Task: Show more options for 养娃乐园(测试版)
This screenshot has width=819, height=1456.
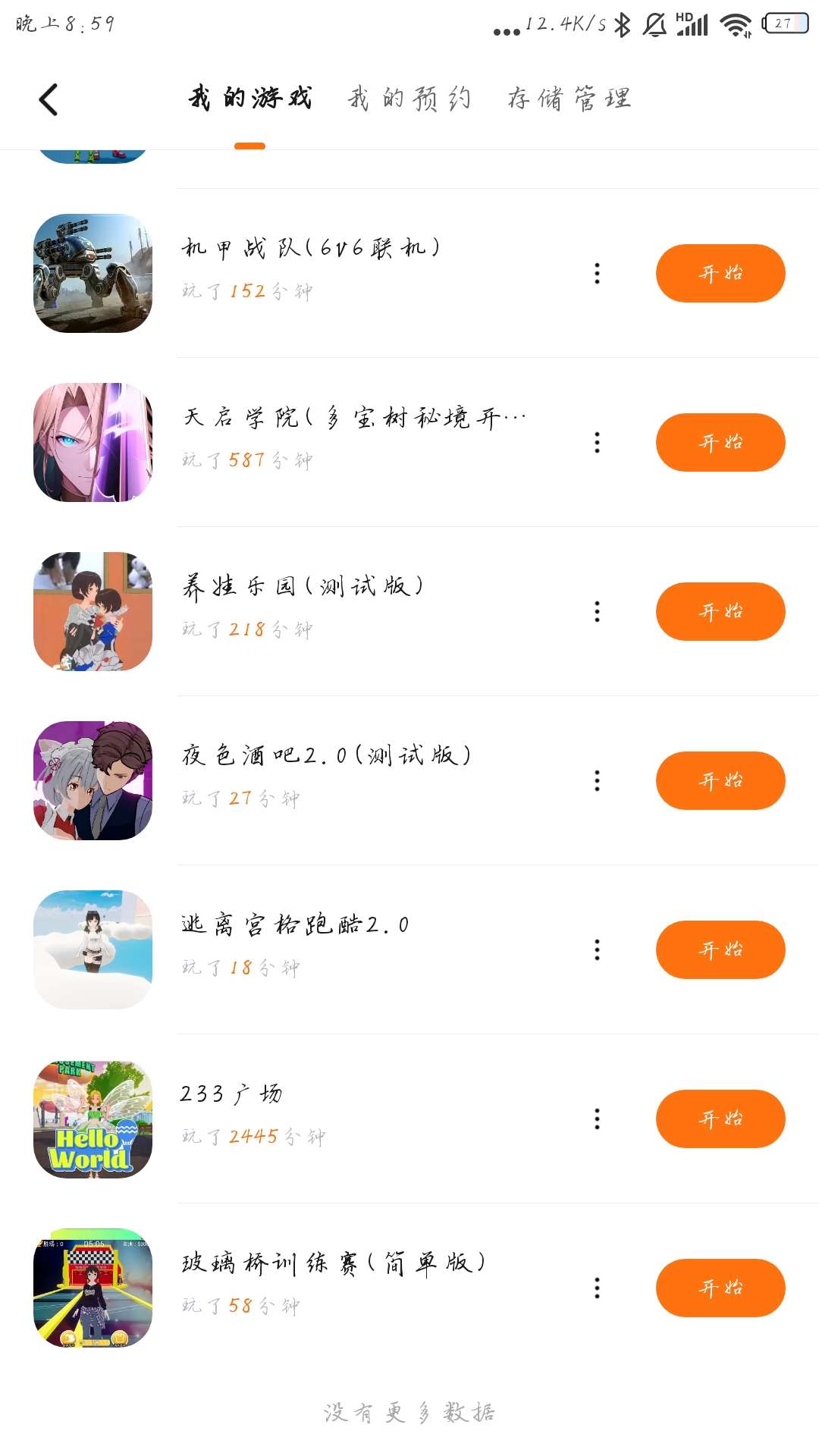Action: coord(598,611)
